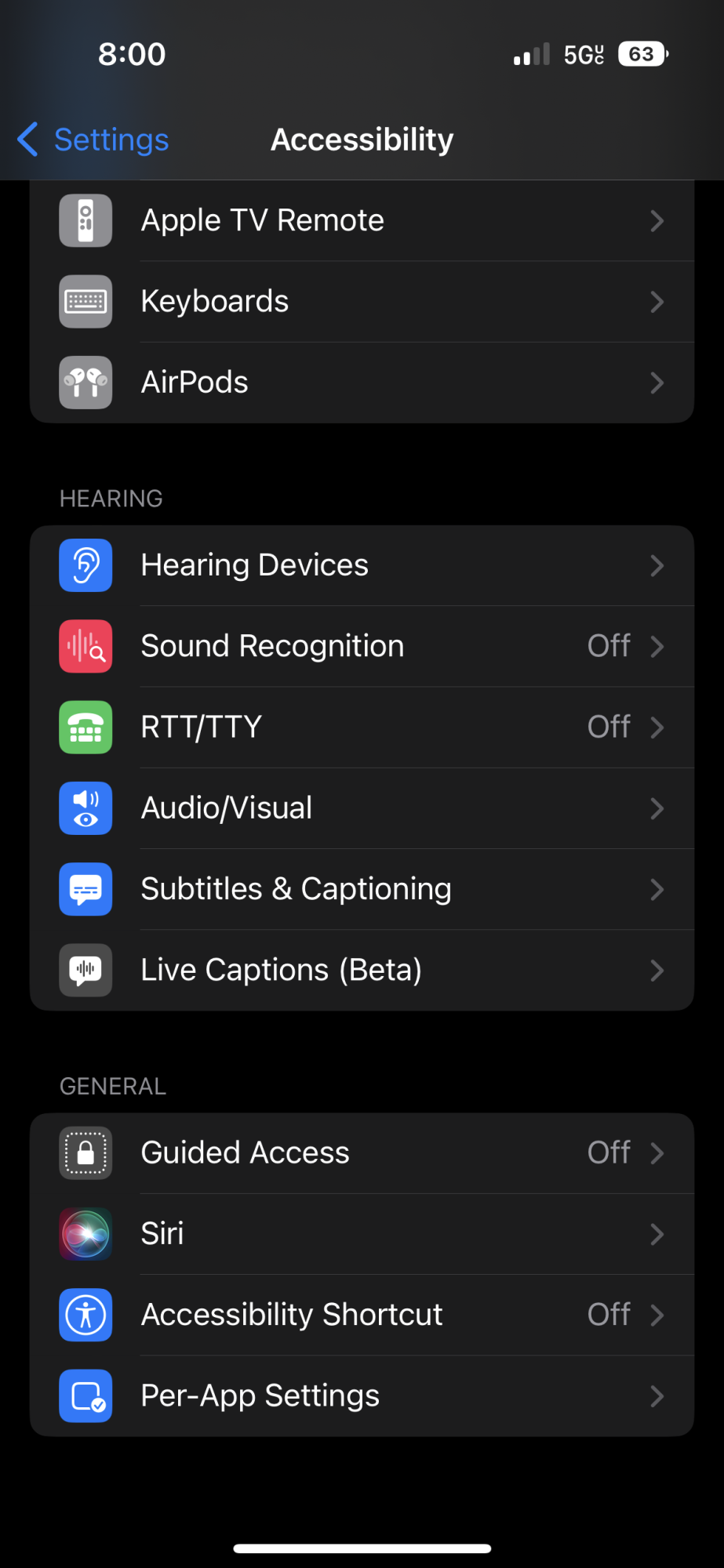This screenshot has height=1568, width=724.
Task: Open Hearing Devices
Action: (x=361, y=565)
